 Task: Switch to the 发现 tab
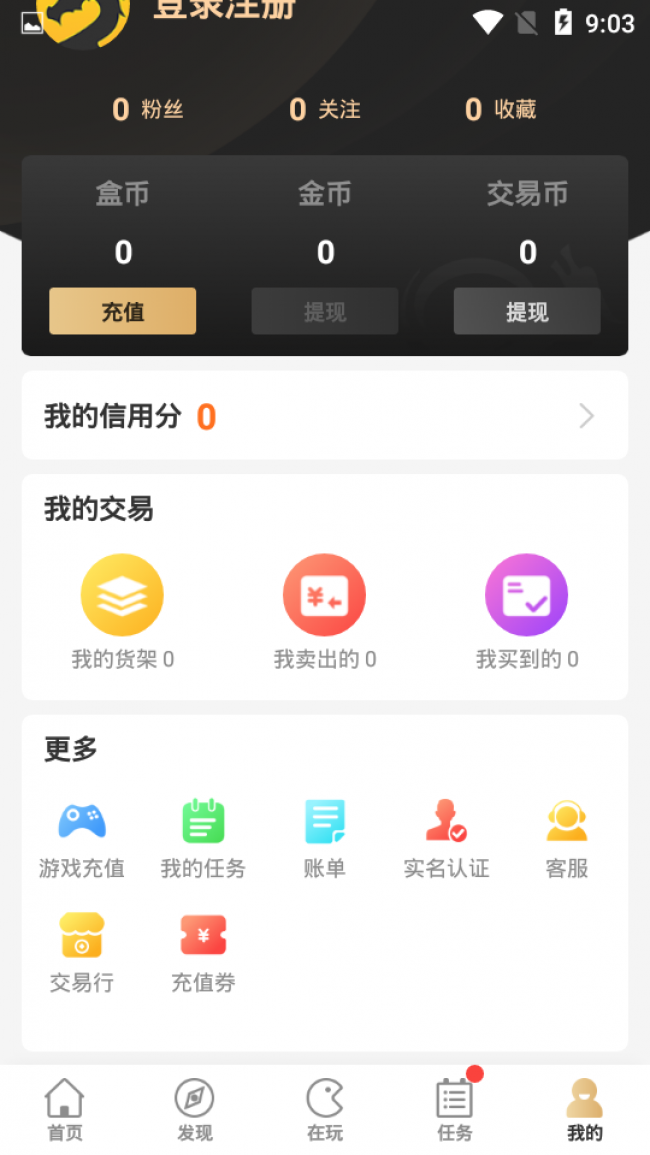click(x=195, y=1110)
